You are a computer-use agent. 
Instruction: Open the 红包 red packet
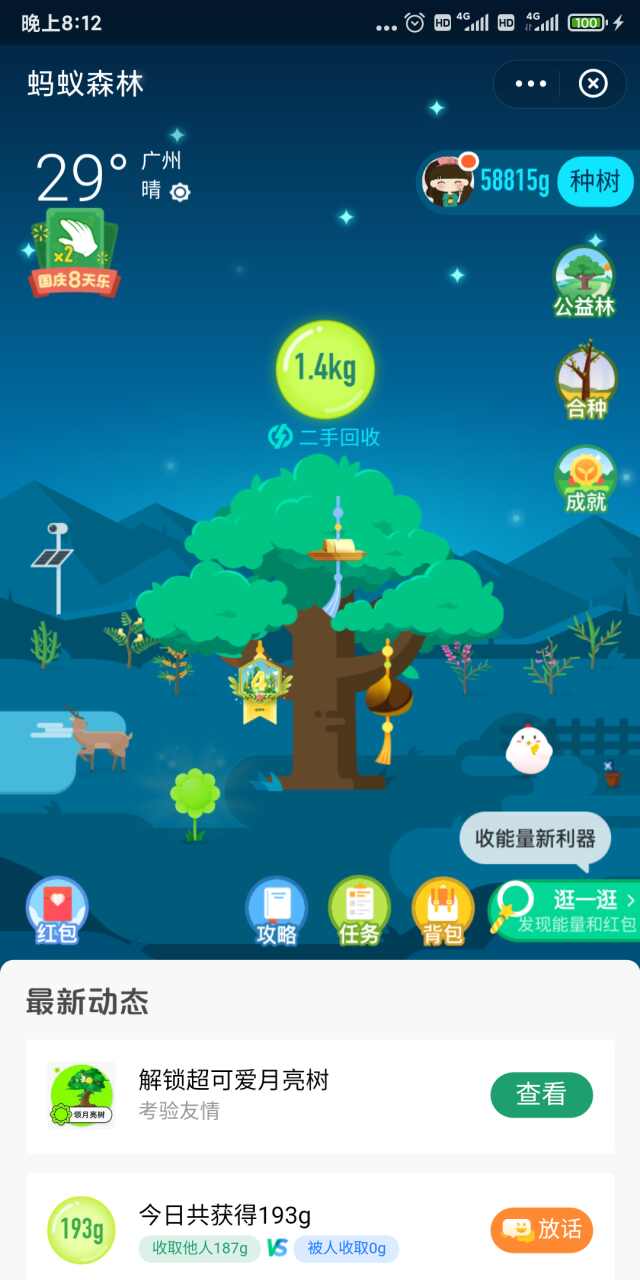57,911
